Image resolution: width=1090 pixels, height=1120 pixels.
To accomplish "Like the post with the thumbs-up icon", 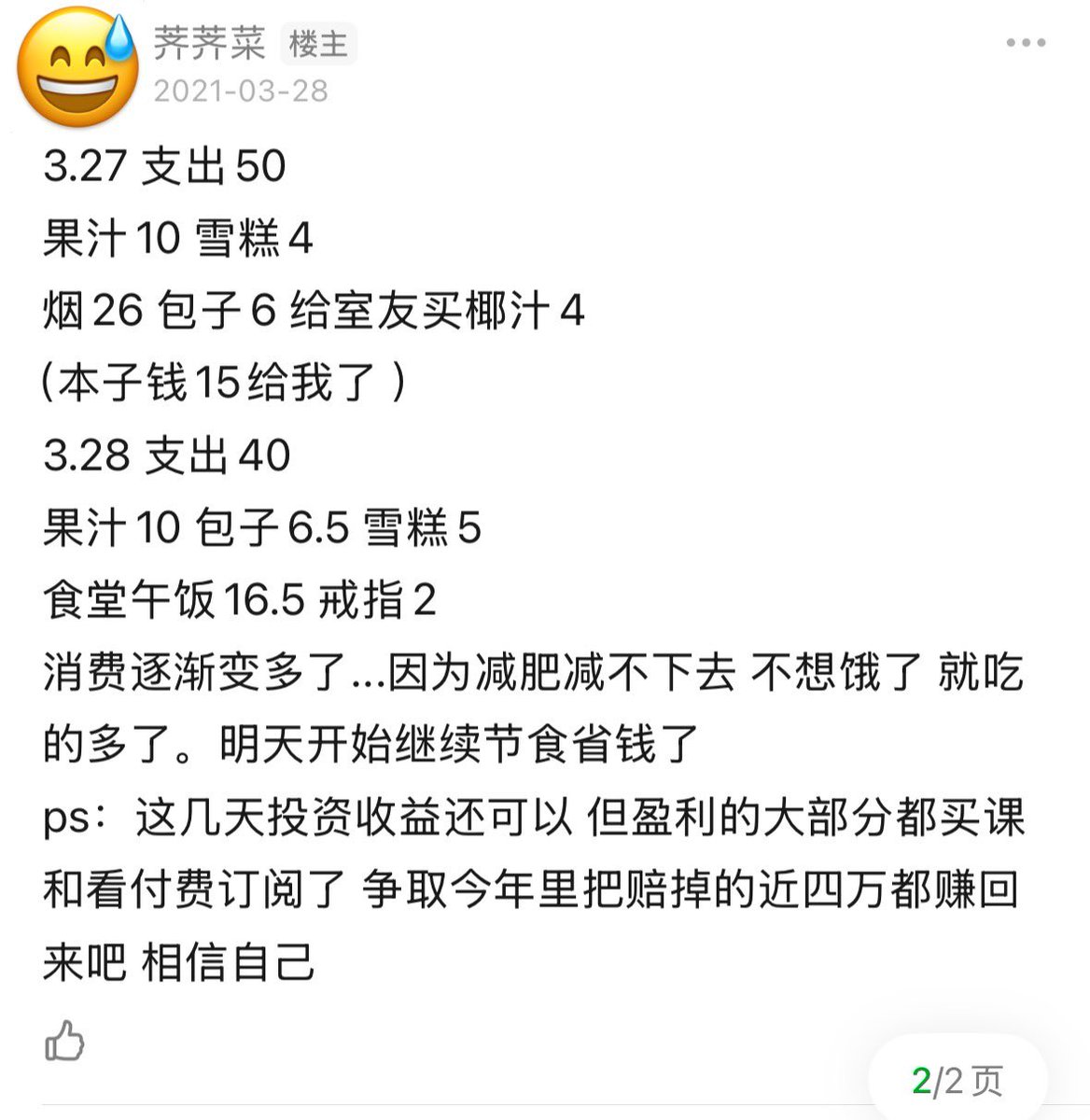I will point(64,1041).
